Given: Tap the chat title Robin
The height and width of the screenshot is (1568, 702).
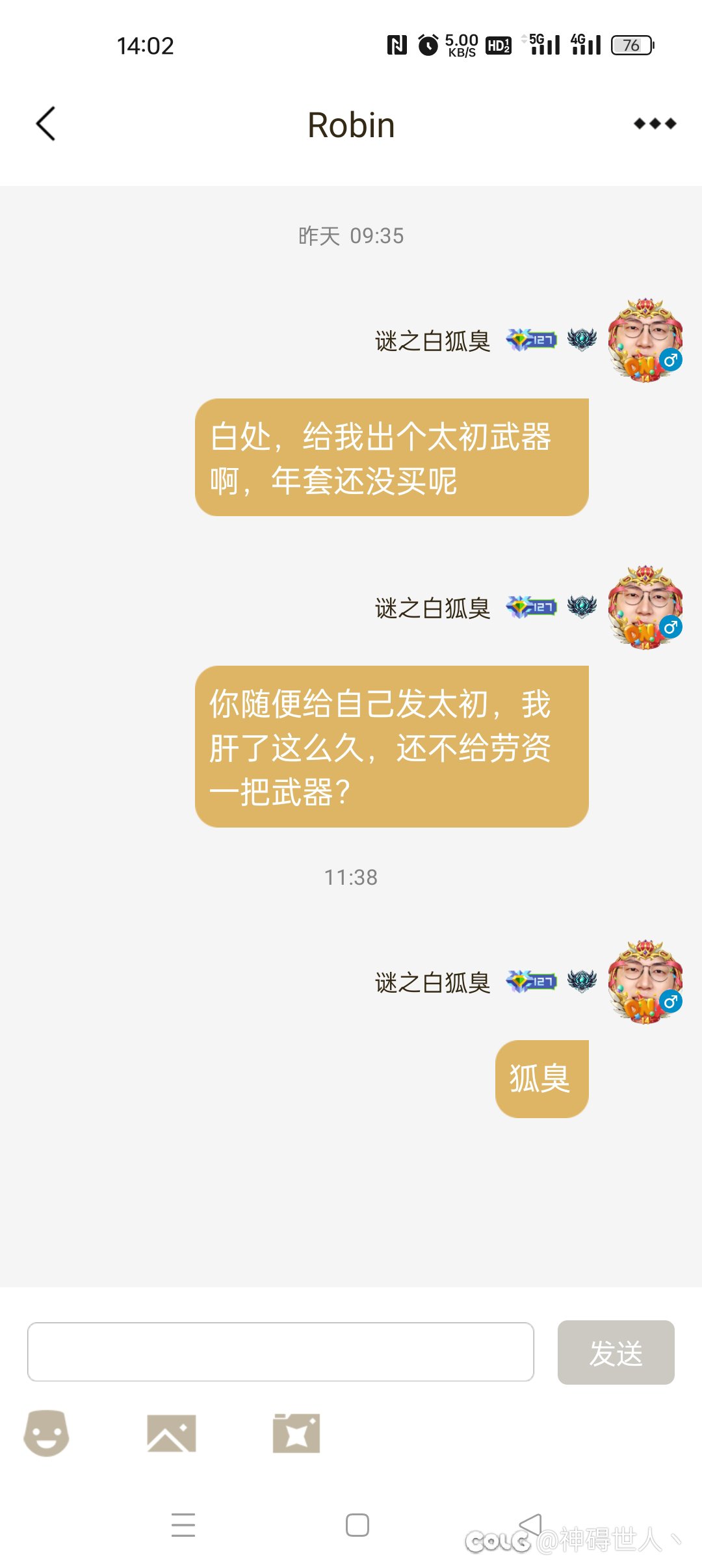Looking at the screenshot, I should (x=351, y=124).
